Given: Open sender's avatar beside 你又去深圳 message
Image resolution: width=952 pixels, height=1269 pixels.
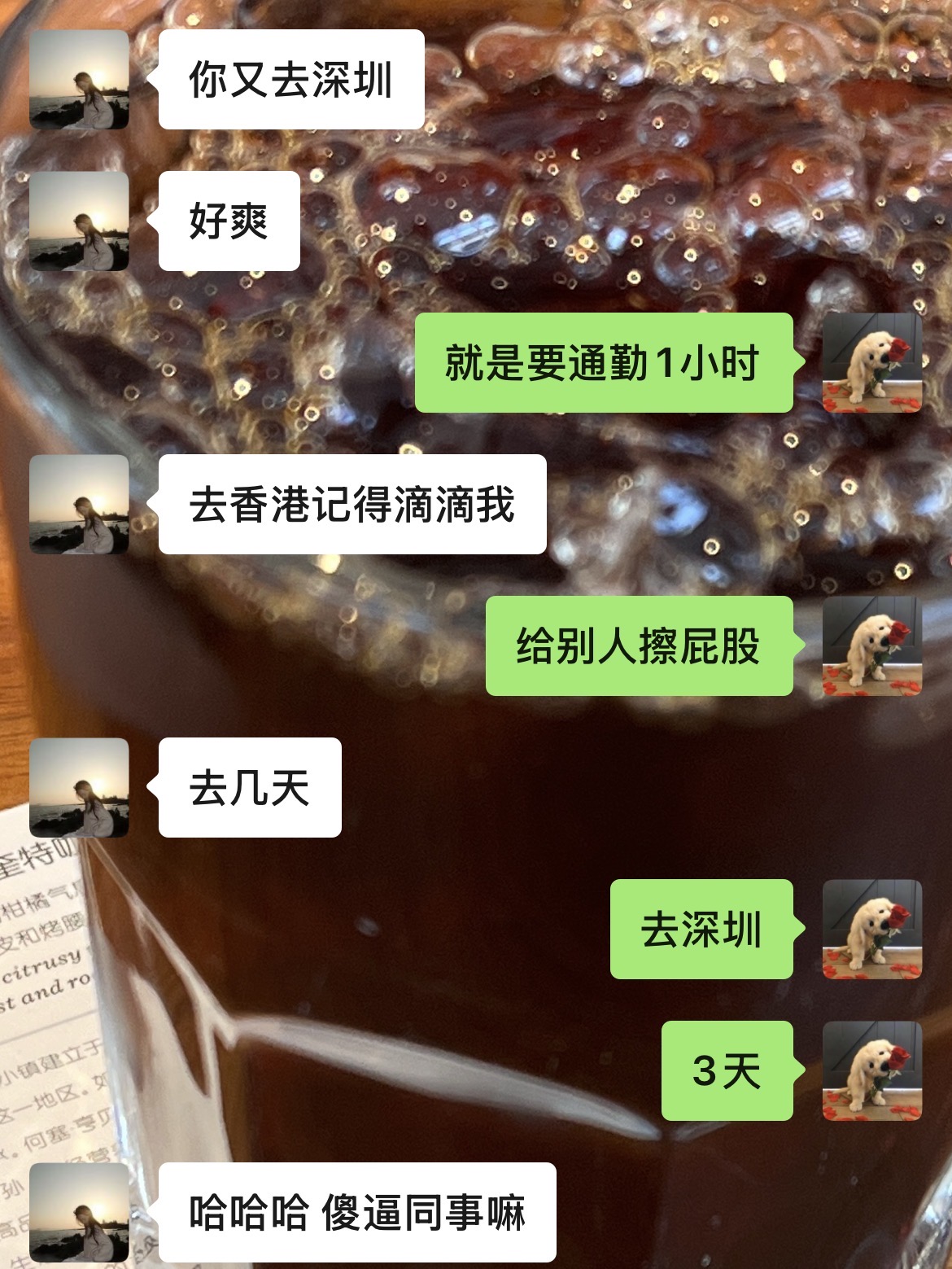Looking at the screenshot, I should (x=79, y=80).
